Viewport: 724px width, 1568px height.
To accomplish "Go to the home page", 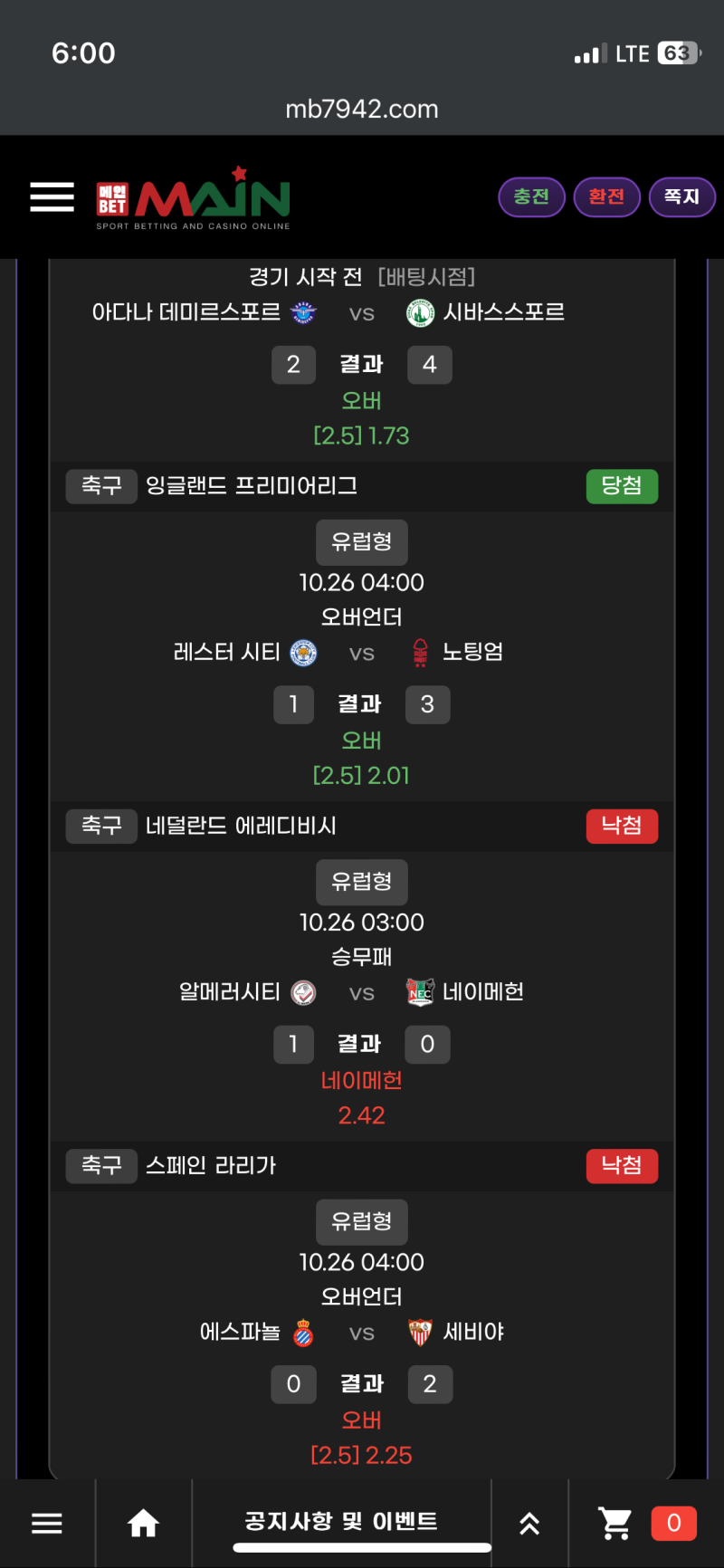I will (143, 1524).
